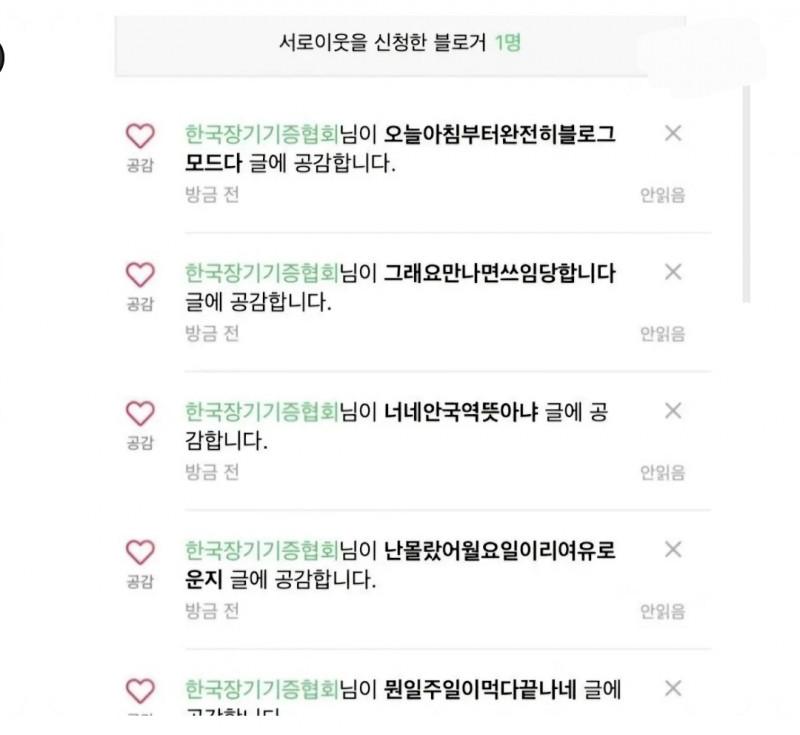Open the 그래요만나면쓰임당합니다 notification
The width and height of the screenshot is (800, 735).
pyautogui.click(x=400, y=287)
